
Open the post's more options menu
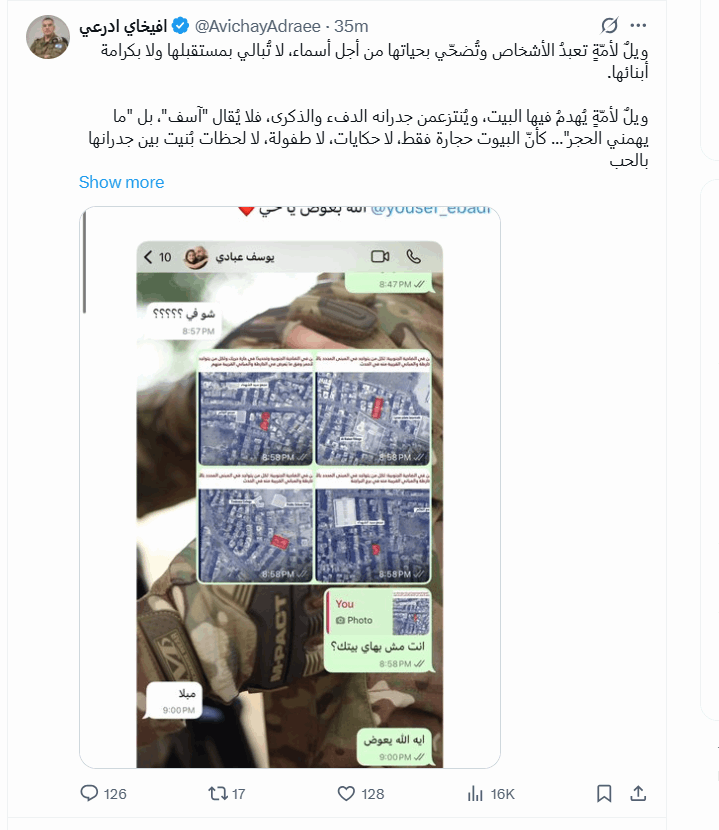click(x=638, y=25)
